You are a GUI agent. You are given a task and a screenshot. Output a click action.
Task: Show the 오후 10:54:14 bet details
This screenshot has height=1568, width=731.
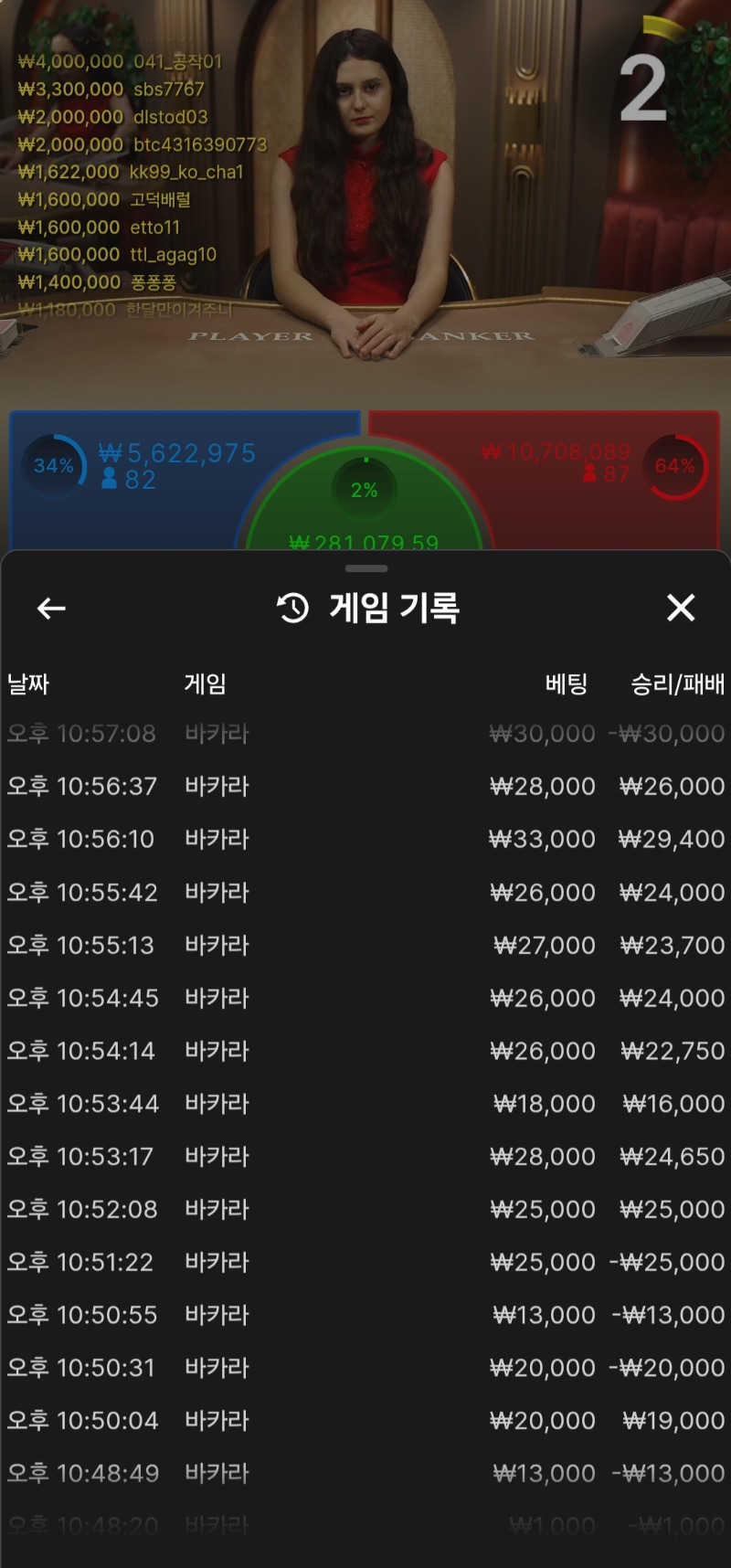[x=365, y=1051]
